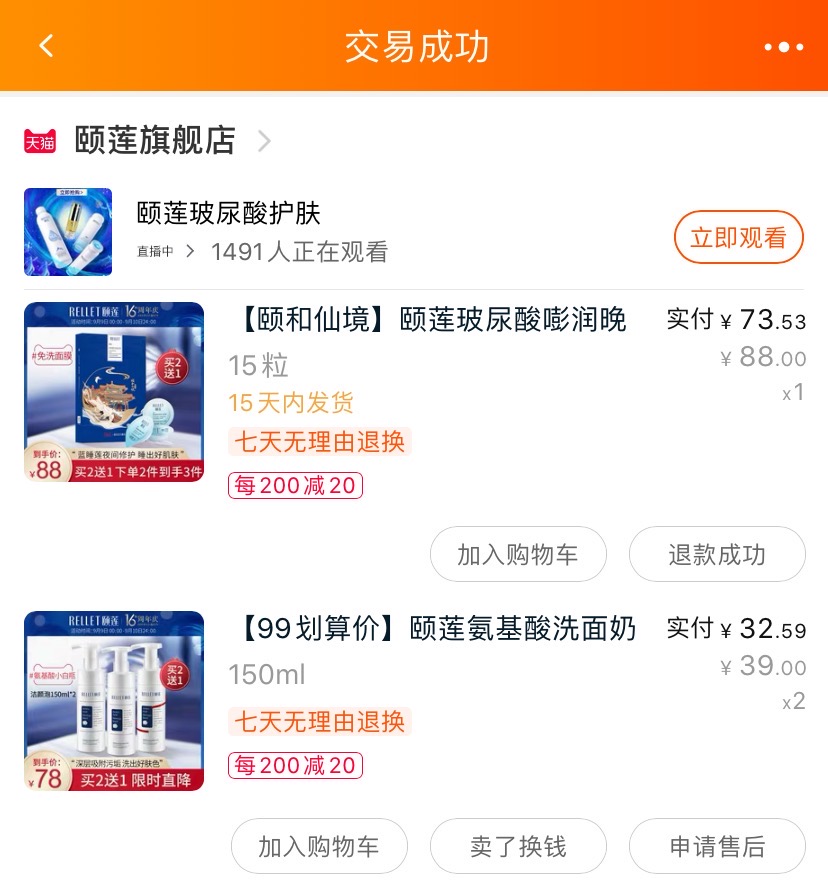Click the 七天无理由退换 service tag on first item
Screen dimensions: 828x891
tap(319, 441)
